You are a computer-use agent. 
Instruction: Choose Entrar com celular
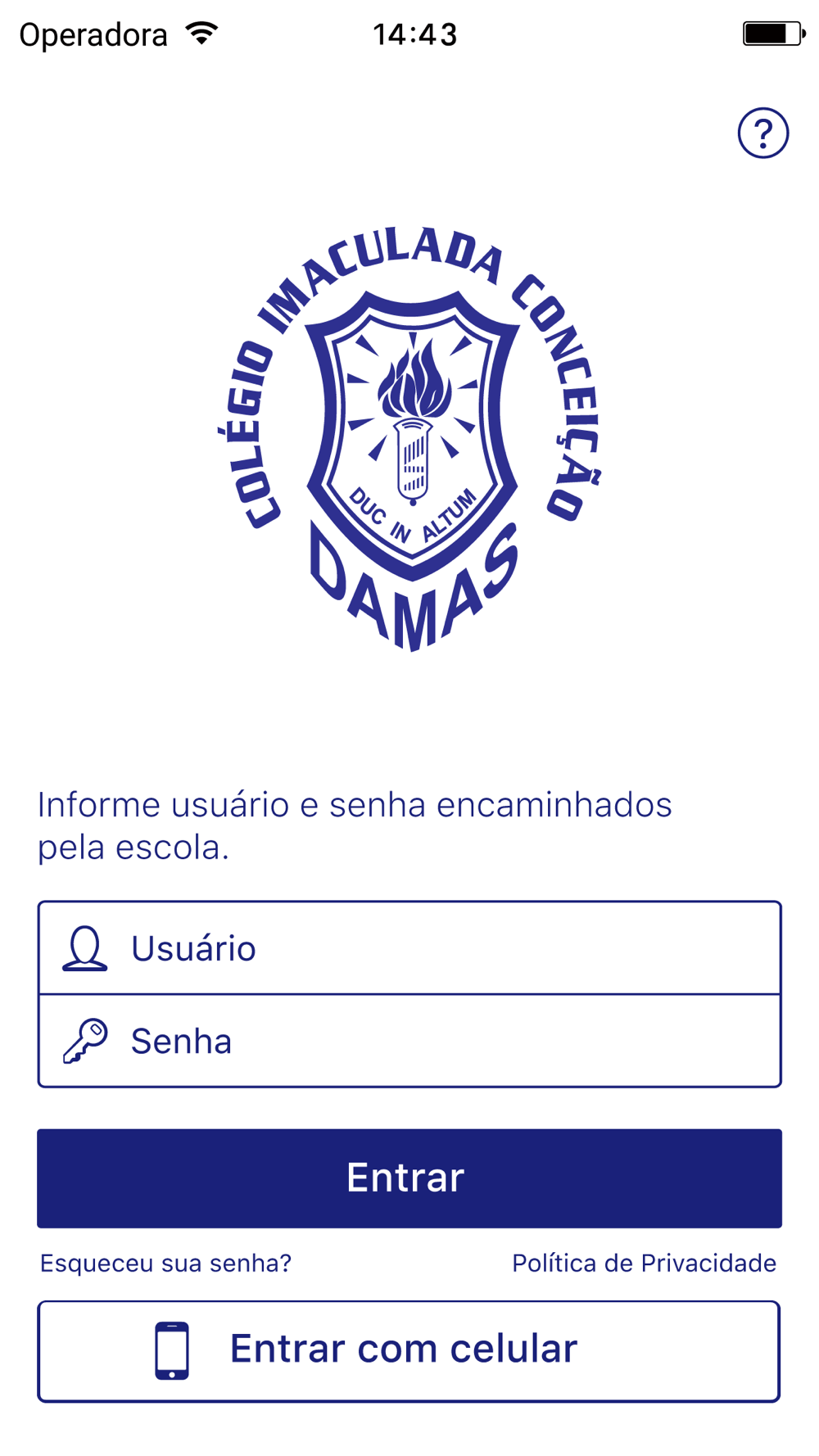[x=409, y=1351]
